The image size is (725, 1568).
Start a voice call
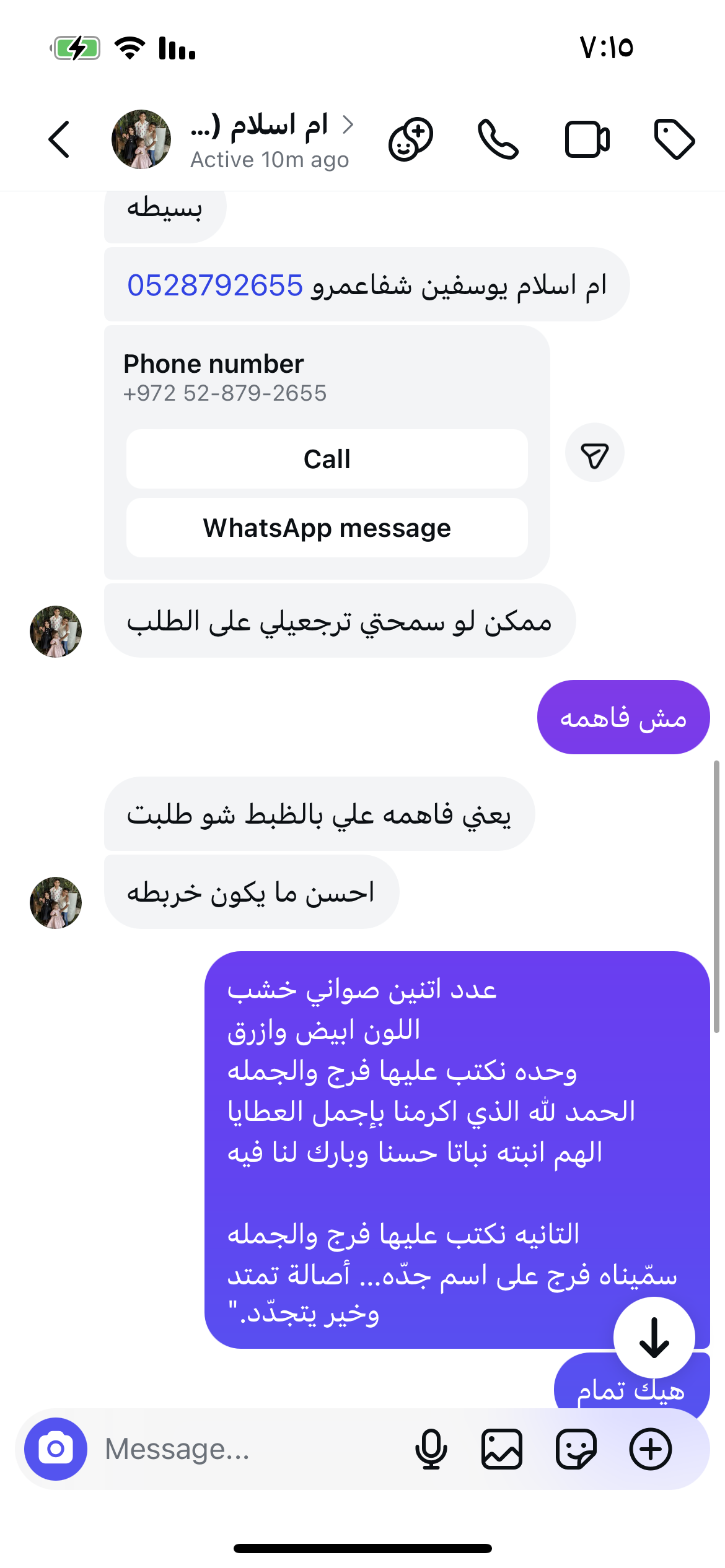pos(498,139)
